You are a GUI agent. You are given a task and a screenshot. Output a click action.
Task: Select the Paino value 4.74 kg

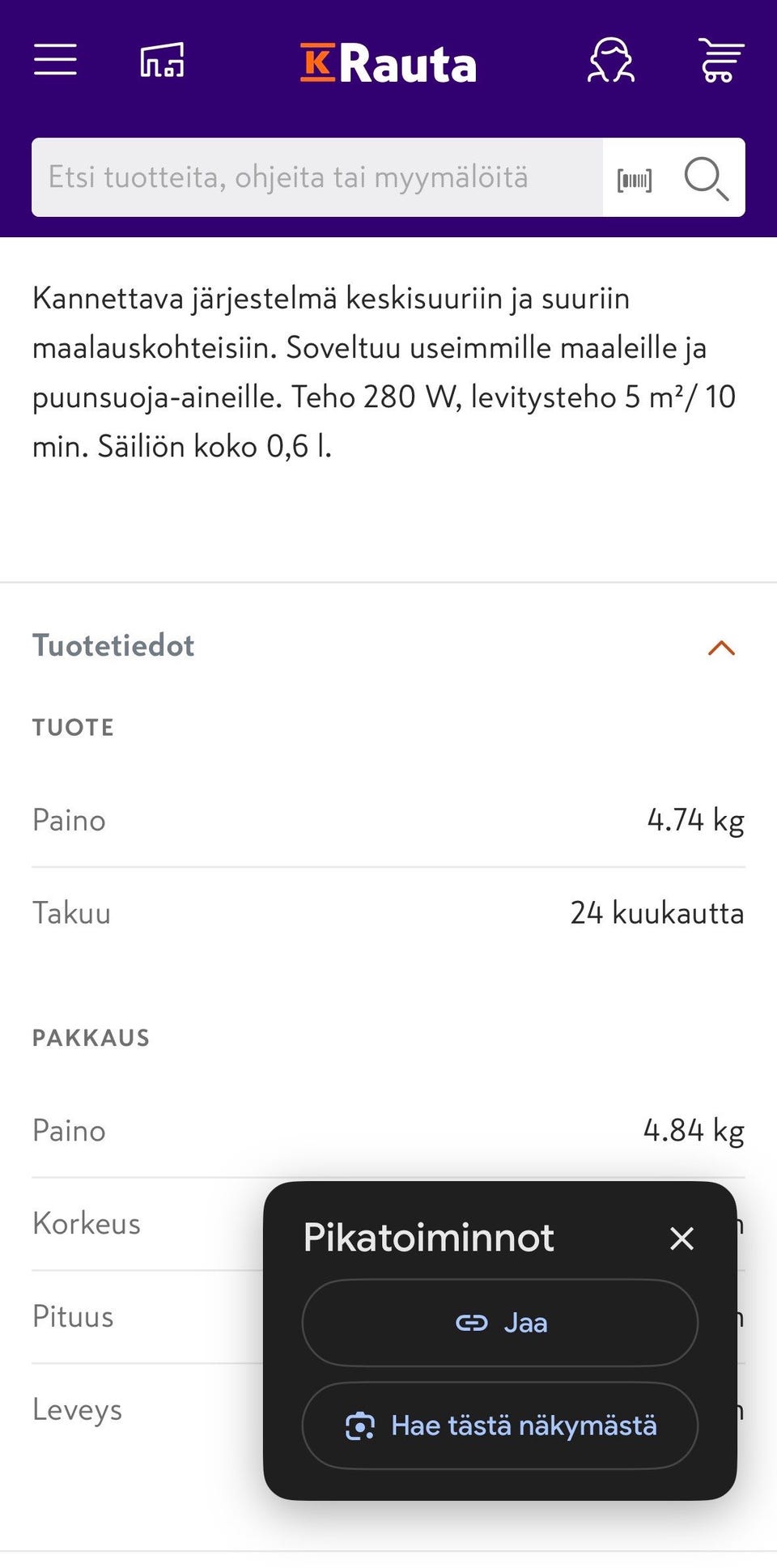pyautogui.click(x=696, y=819)
